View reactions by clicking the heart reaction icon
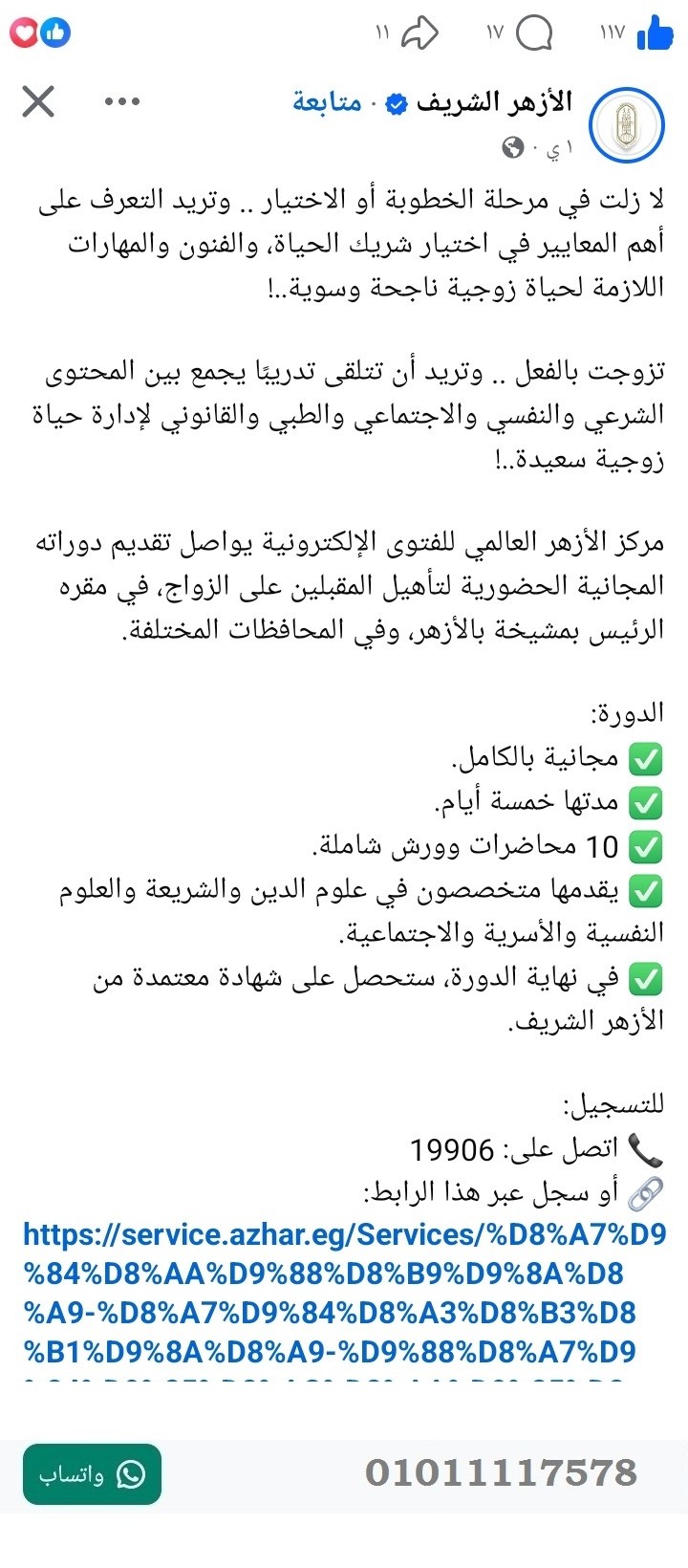Screen dimensions: 688x1568 (25, 32)
